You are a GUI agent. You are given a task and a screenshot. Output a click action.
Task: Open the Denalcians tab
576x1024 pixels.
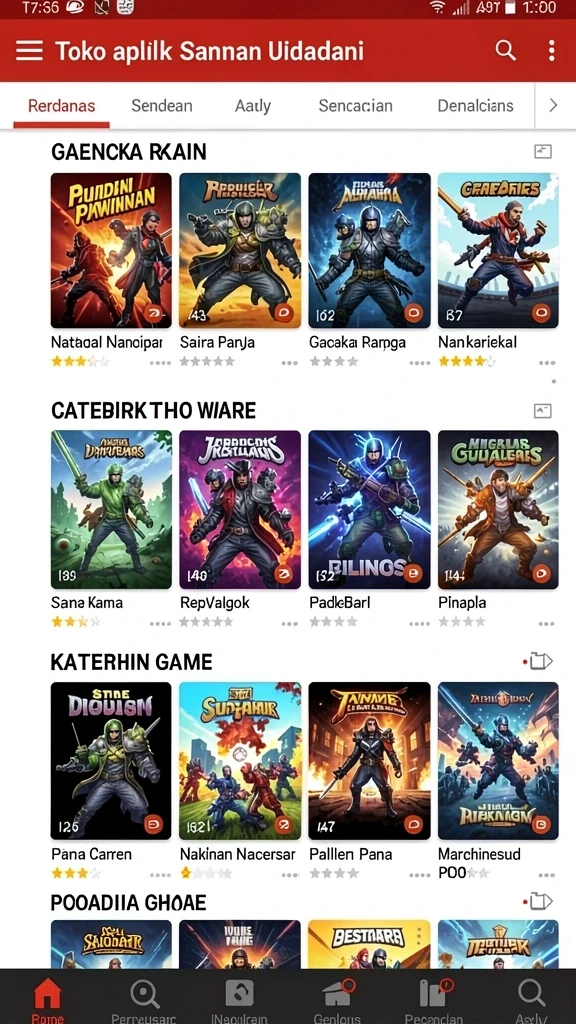point(475,106)
